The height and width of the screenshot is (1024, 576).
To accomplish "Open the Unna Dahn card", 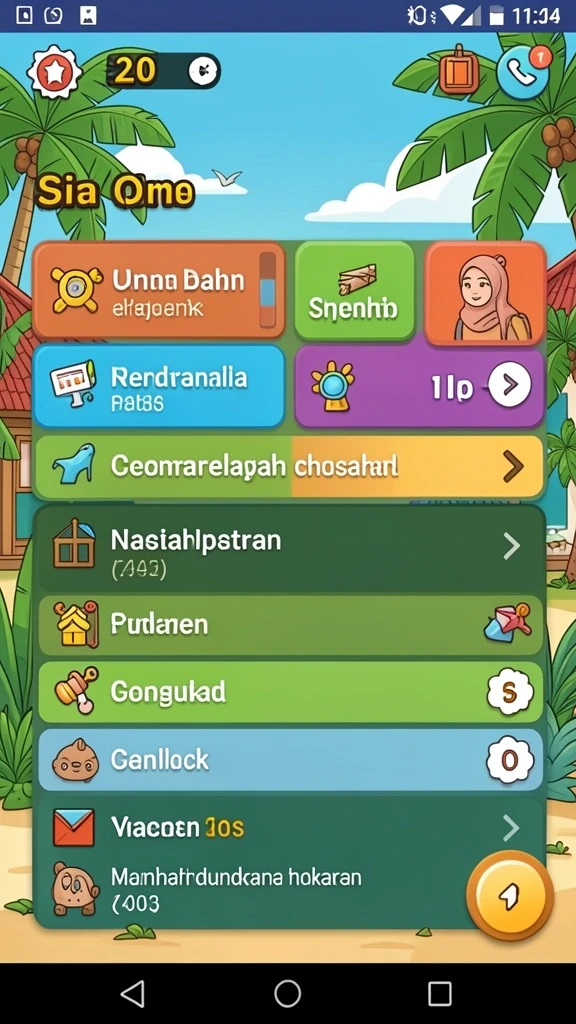I will click(x=159, y=291).
